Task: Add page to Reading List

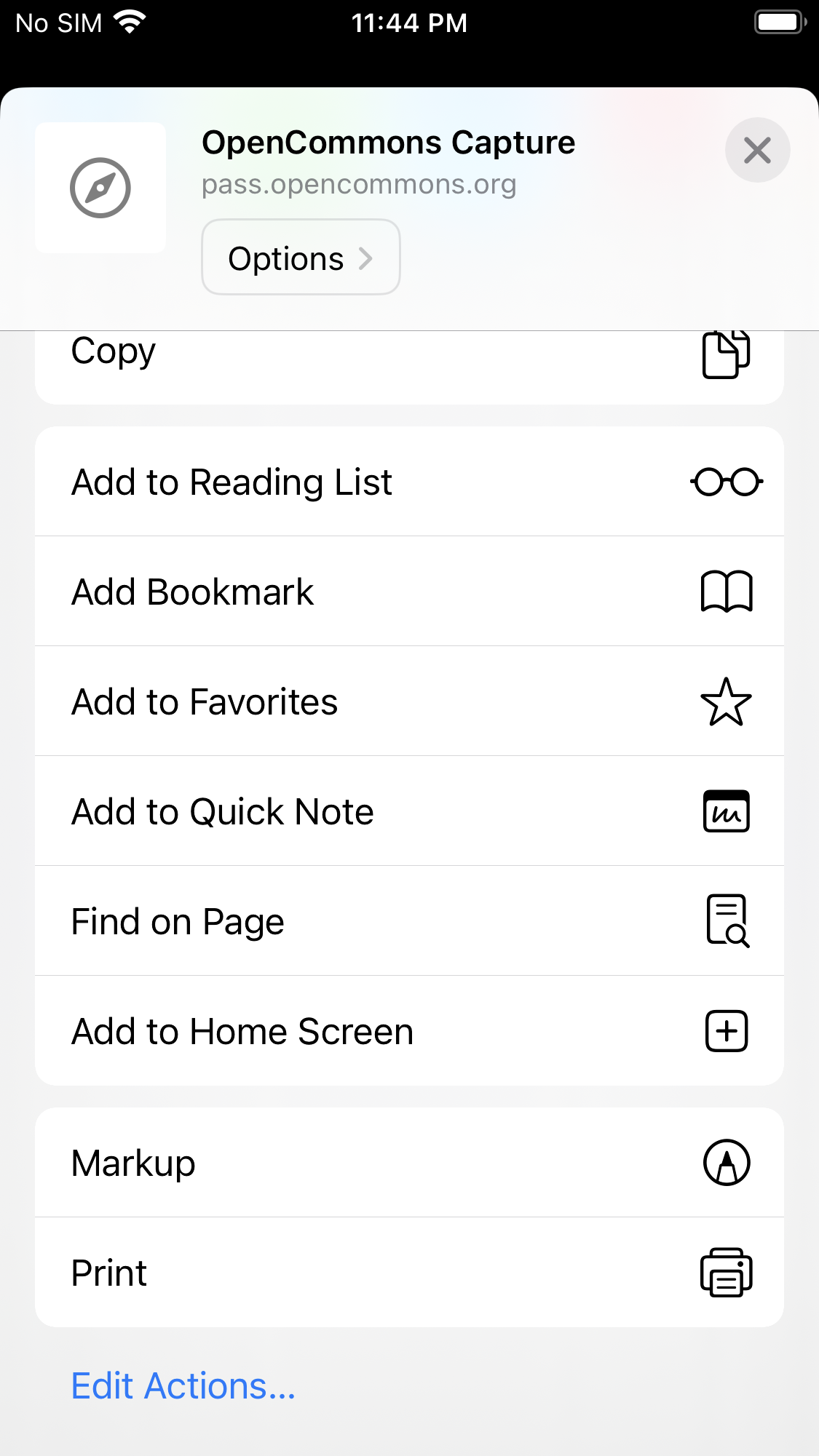Action: click(x=408, y=482)
